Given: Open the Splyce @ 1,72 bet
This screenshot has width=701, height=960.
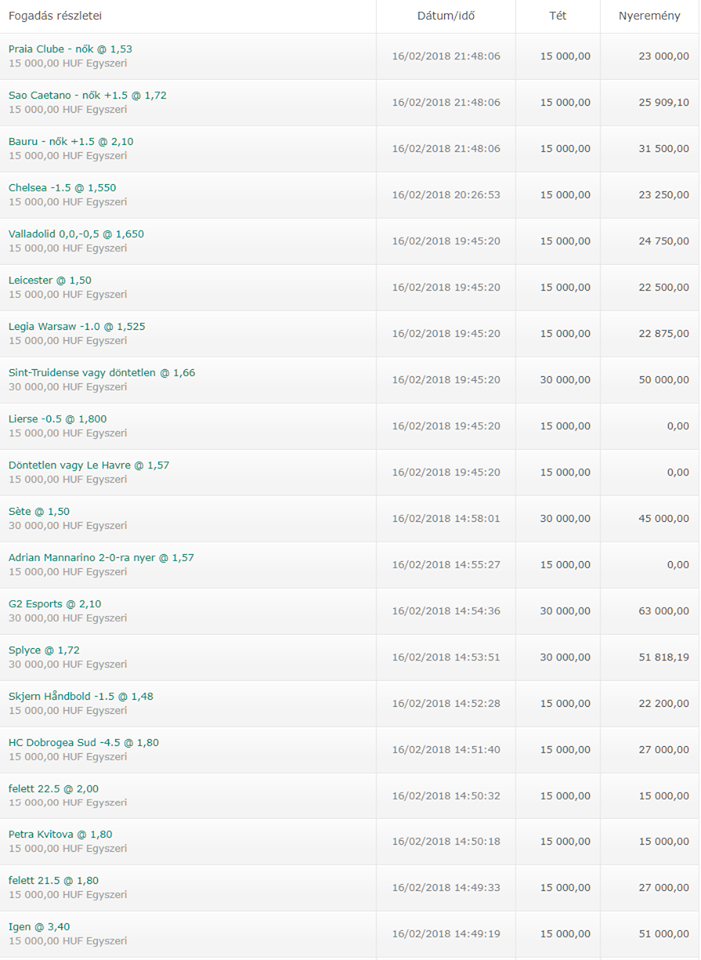Looking at the screenshot, I should click(44, 650).
